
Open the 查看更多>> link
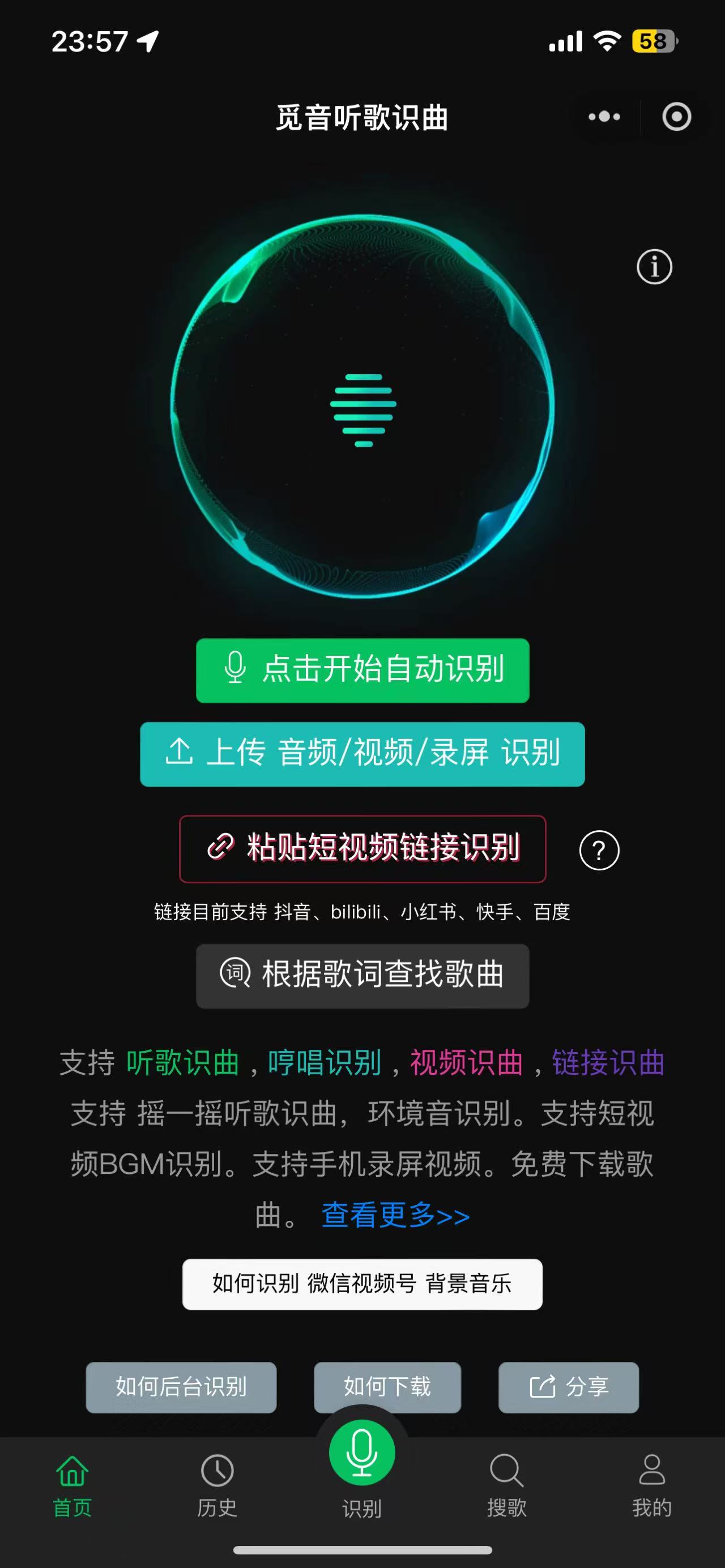point(396,1215)
